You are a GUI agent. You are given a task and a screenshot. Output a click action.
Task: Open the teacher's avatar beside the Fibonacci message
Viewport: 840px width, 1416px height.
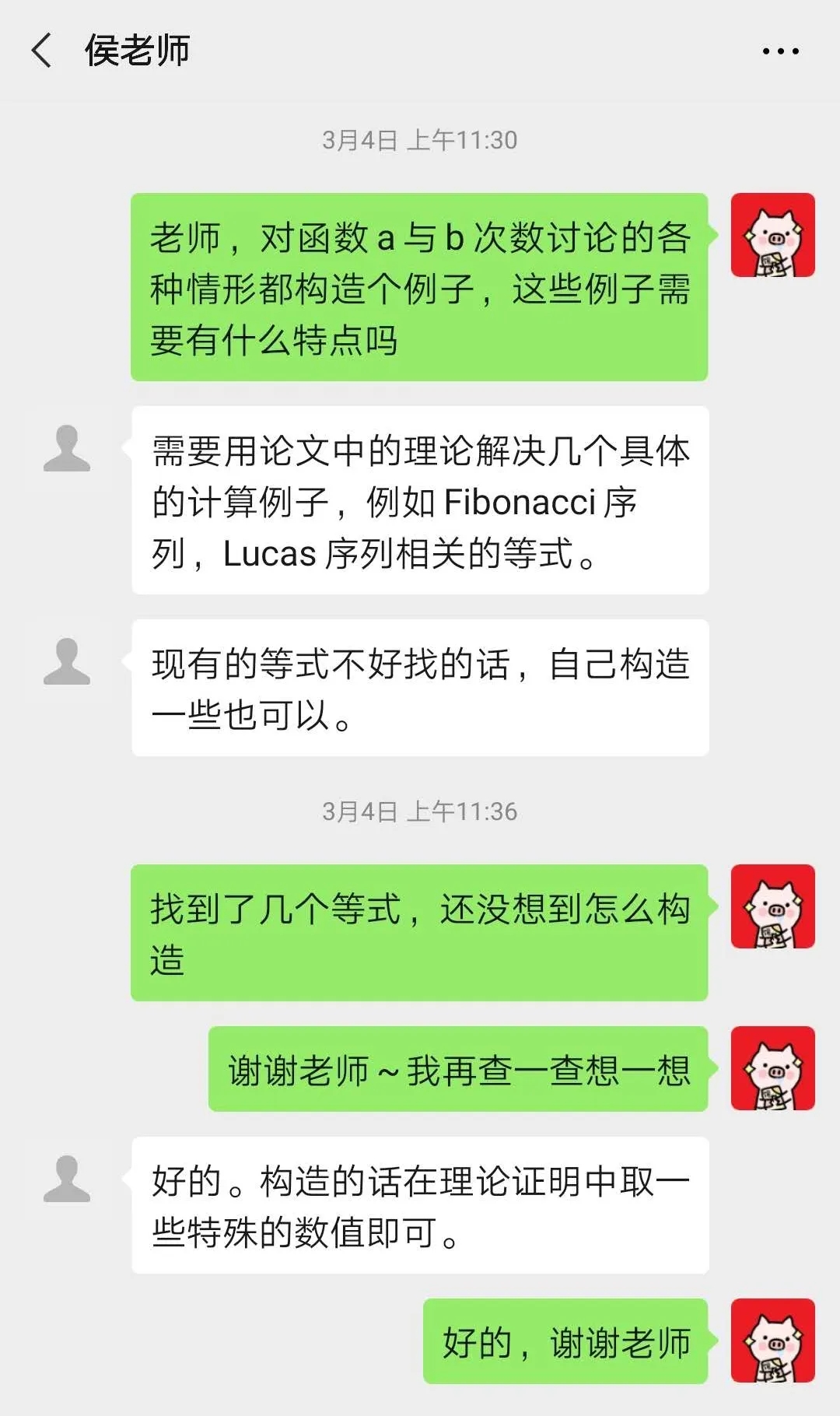(x=67, y=449)
